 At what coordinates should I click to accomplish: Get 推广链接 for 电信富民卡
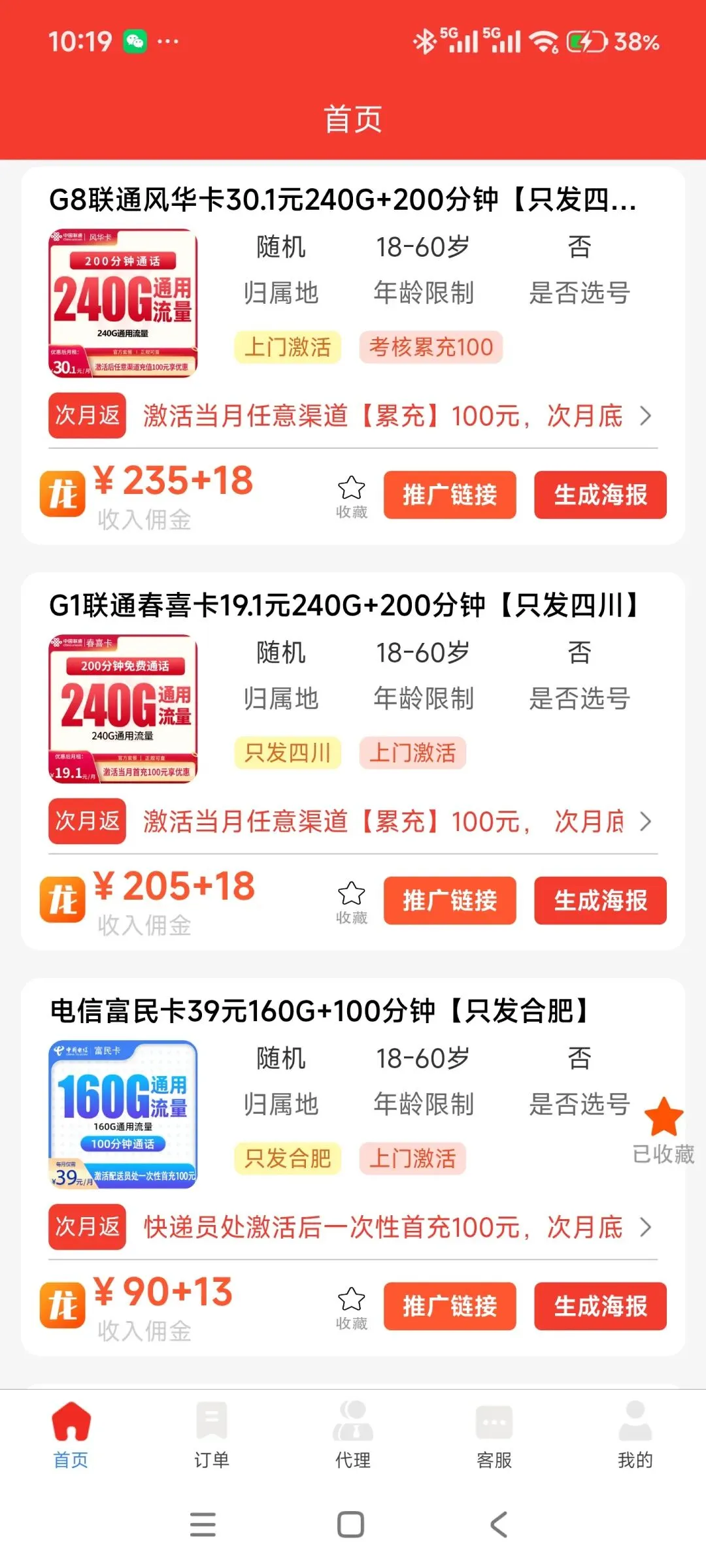click(450, 1307)
